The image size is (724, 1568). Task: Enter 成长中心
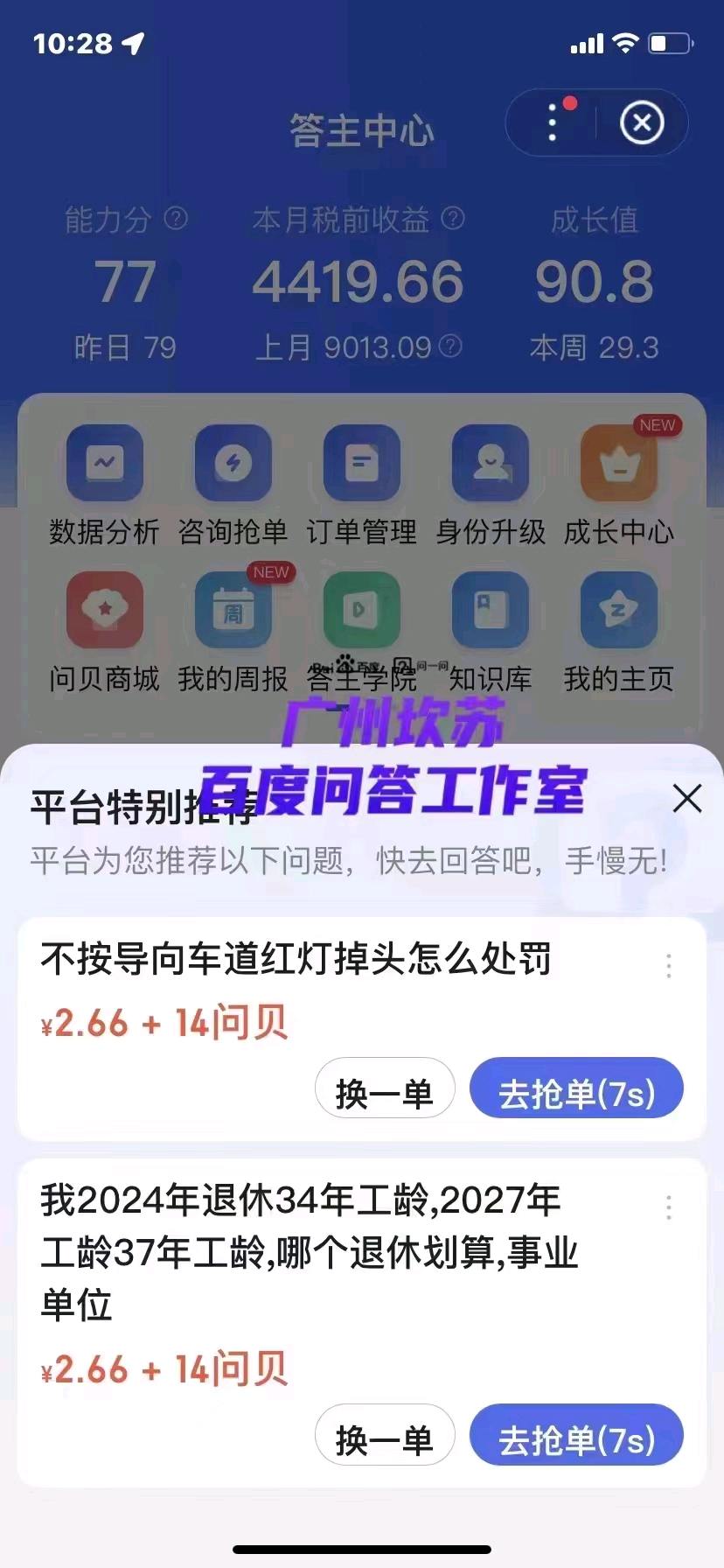[x=618, y=464]
